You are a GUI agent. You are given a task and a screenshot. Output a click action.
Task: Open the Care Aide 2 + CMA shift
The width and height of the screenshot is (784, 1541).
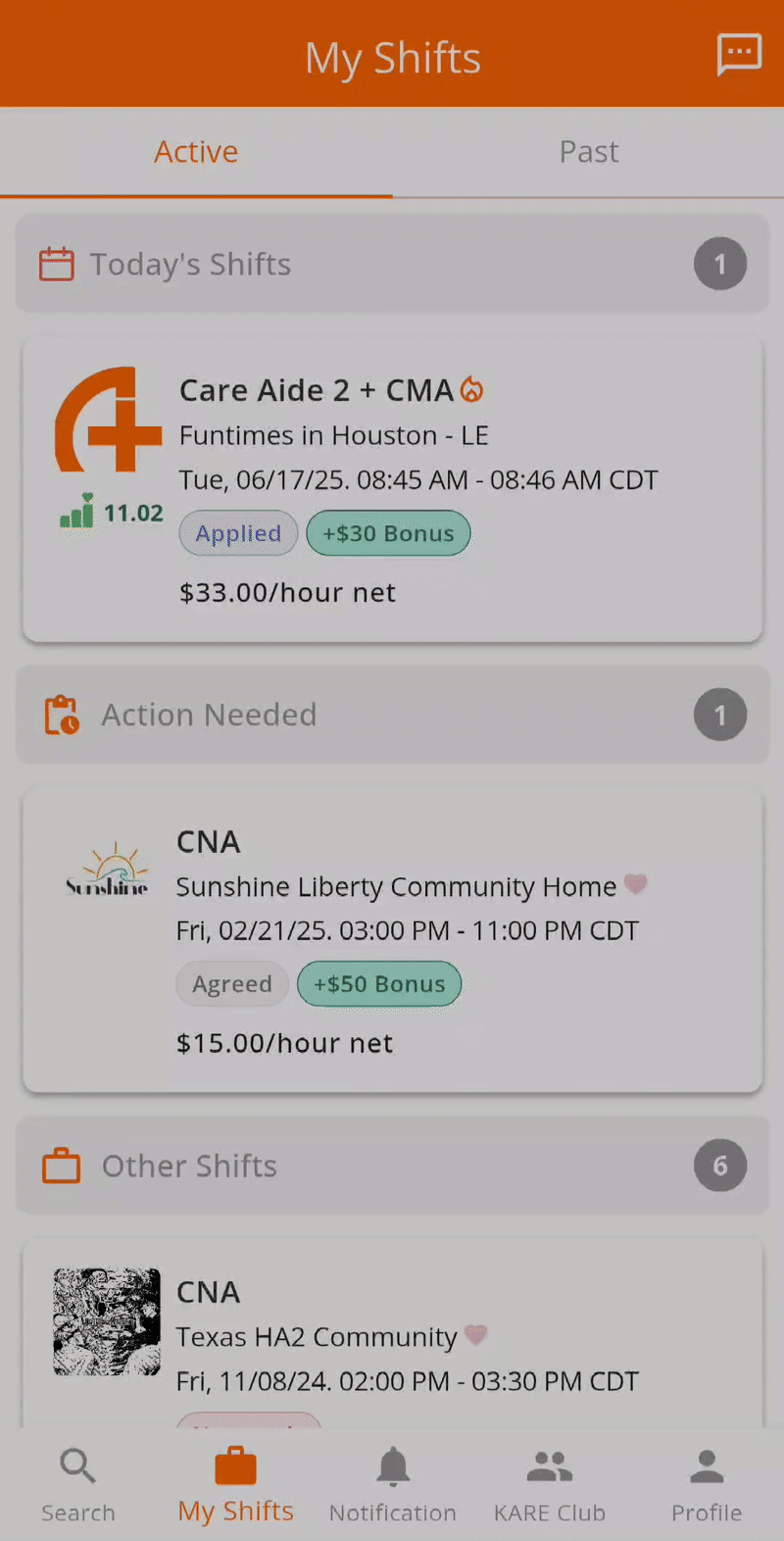tap(392, 490)
